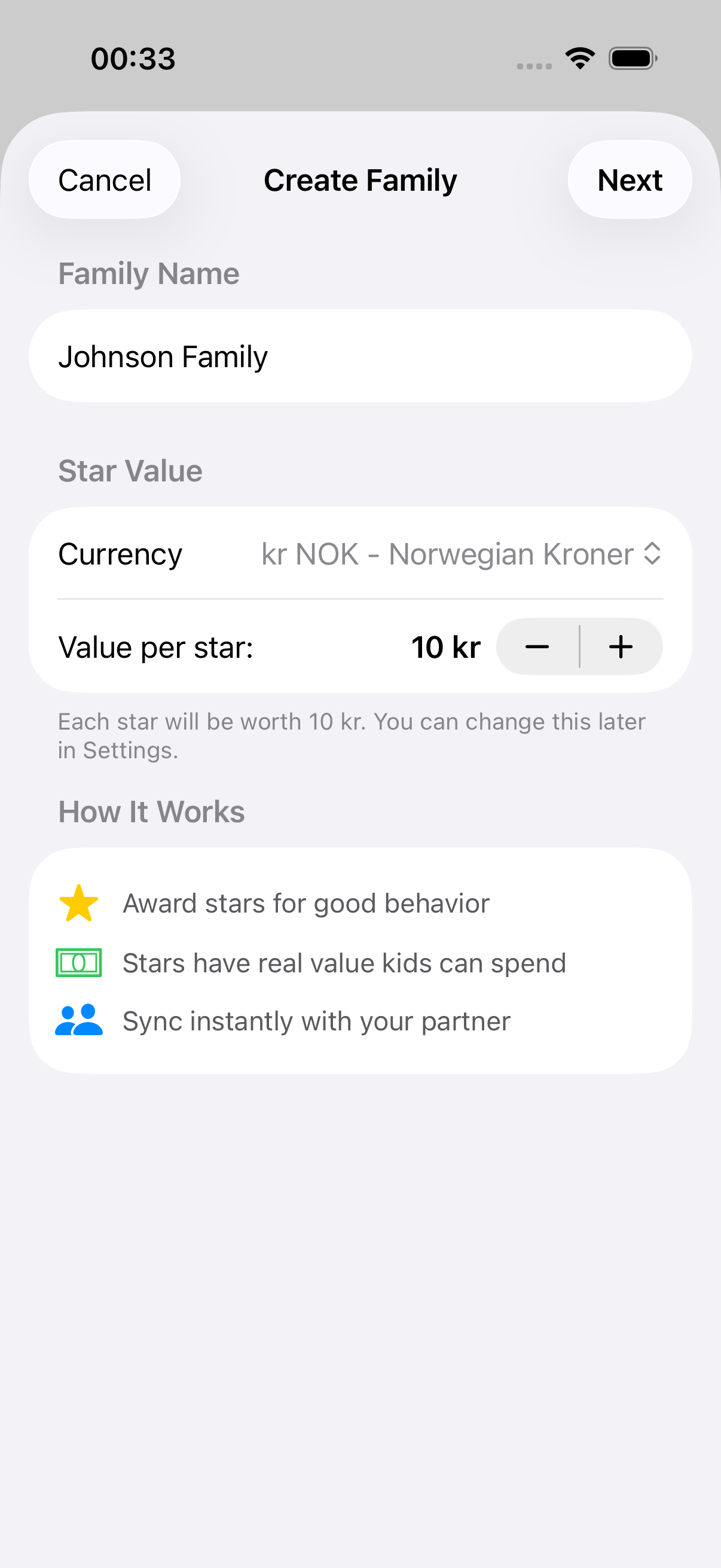This screenshot has height=1568, width=721.
Task: Cancel creating the family
Action: coord(105,180)
